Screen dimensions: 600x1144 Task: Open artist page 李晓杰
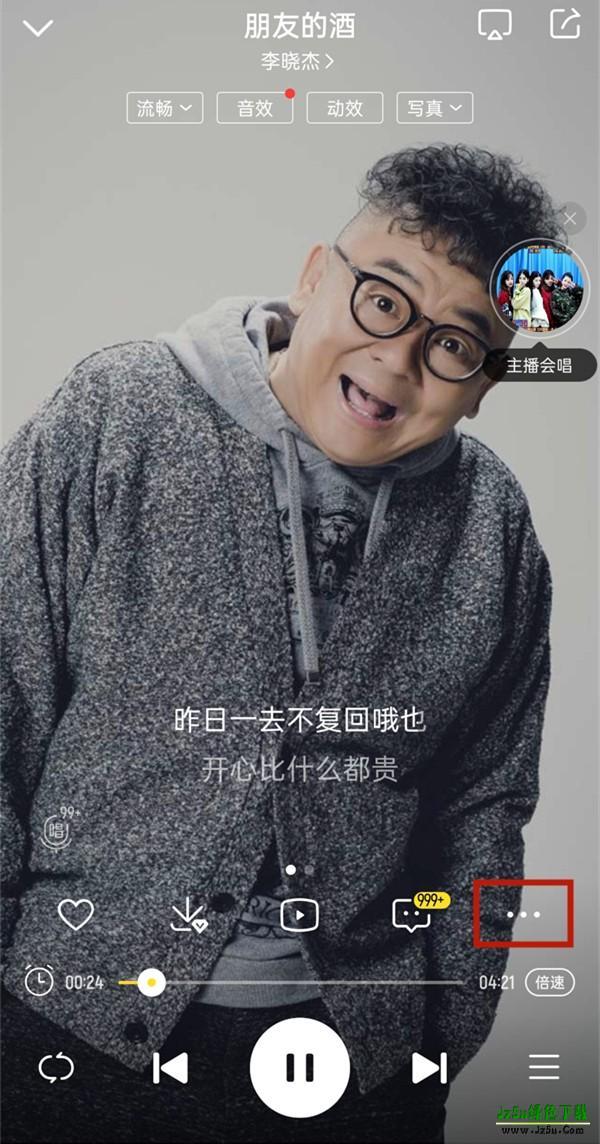click(x=298, y=61)
